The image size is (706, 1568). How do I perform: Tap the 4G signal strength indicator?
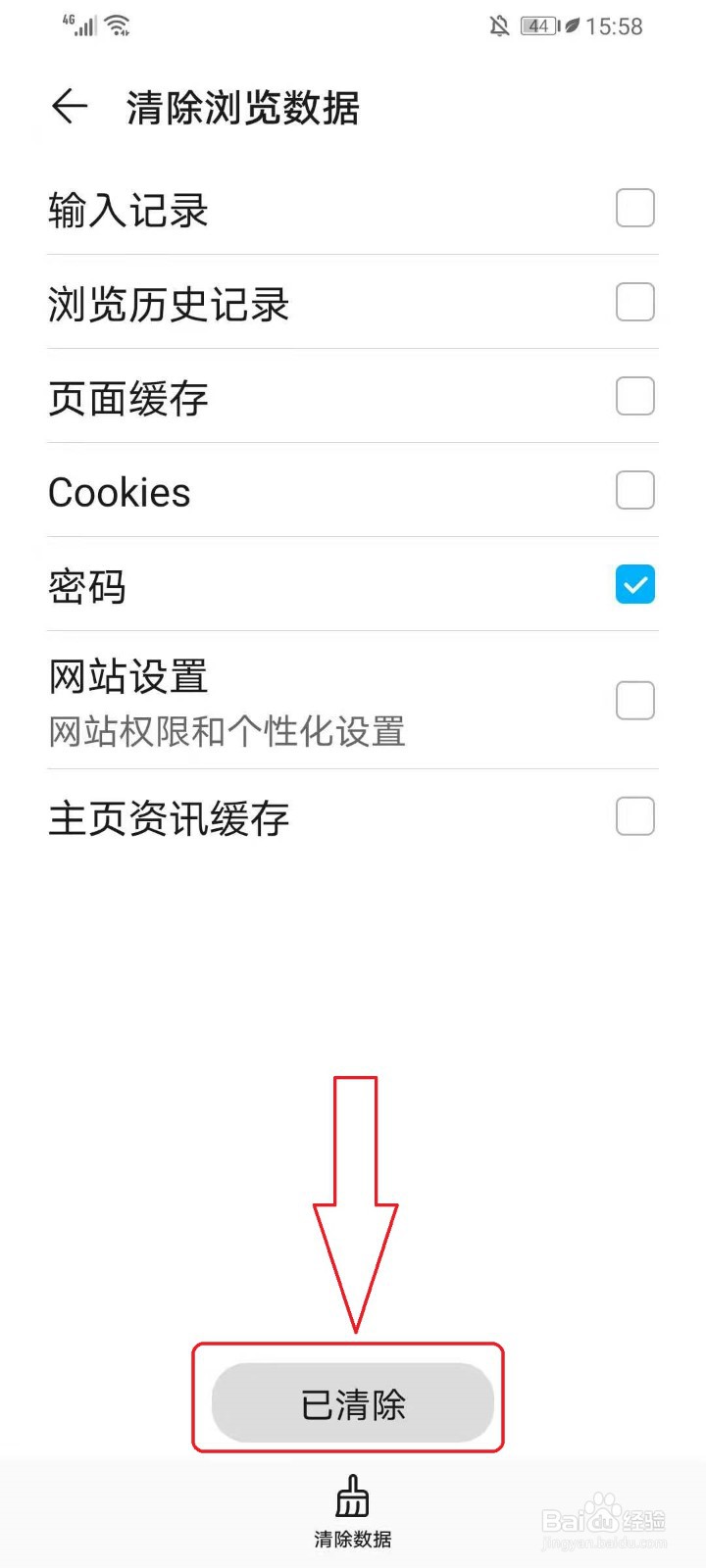coord(78,24)
